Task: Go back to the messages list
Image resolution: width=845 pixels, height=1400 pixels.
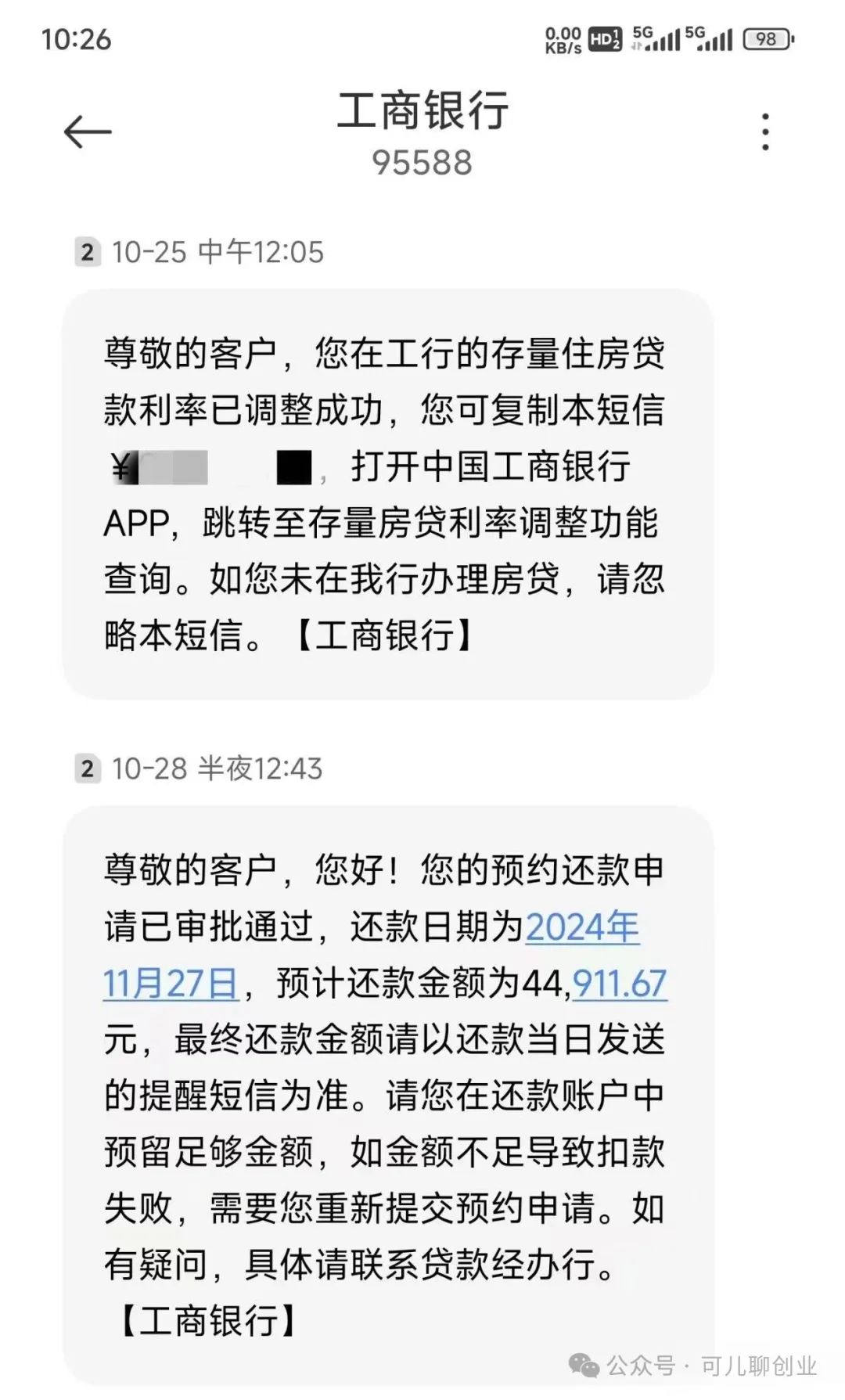Action: 87,131
